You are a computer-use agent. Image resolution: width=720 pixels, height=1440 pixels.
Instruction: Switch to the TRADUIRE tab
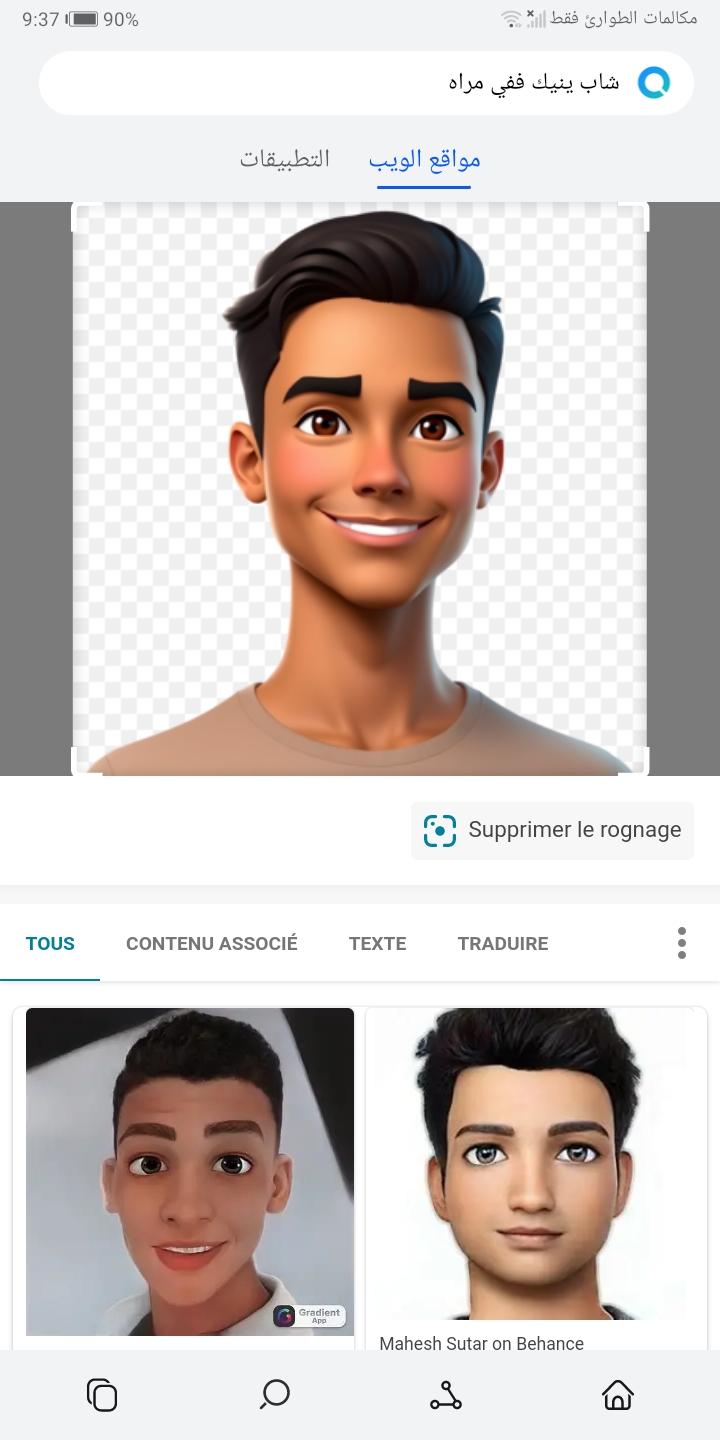click(503, 943)
